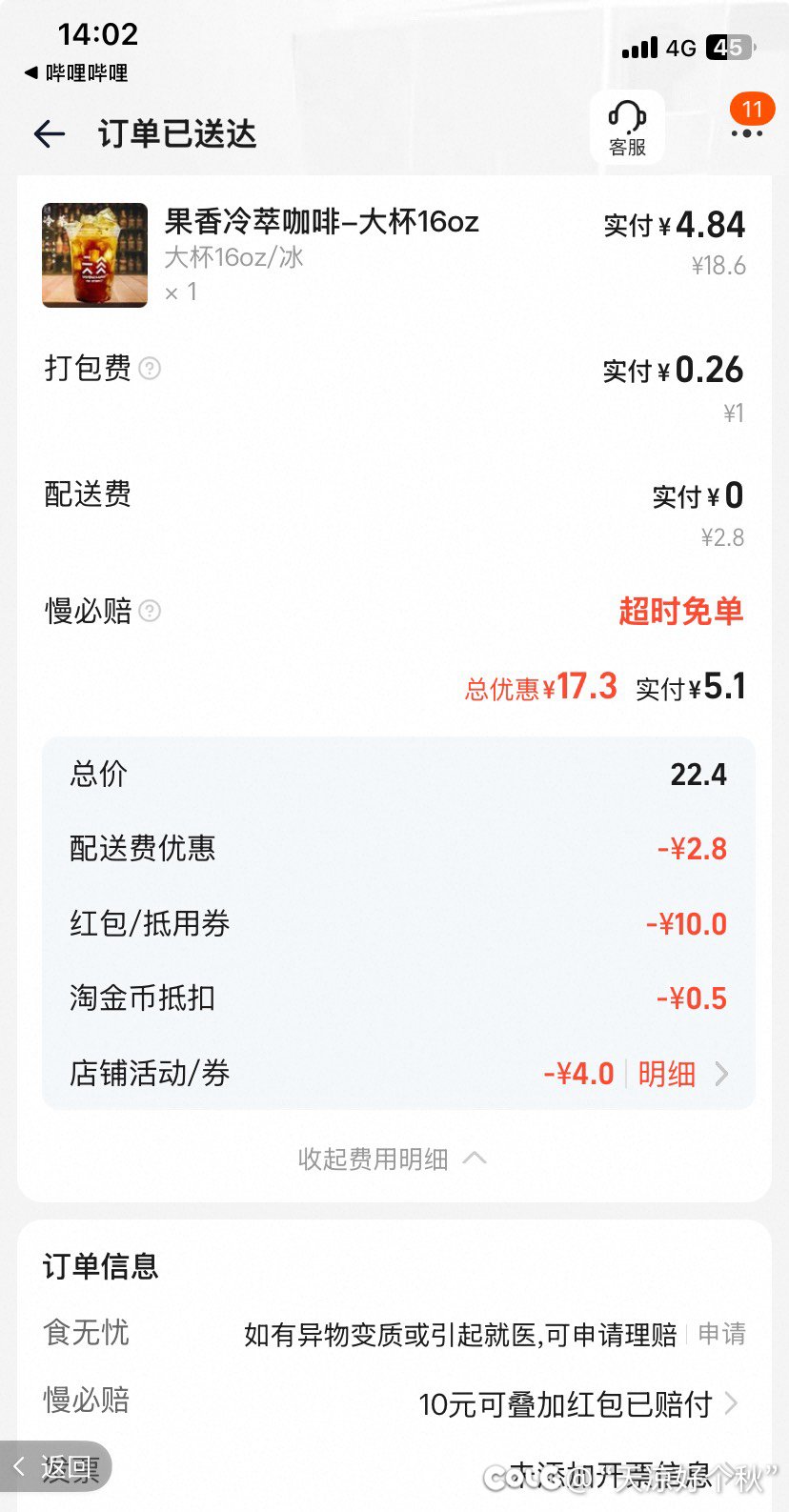Open the three-dot overflow menu
The width and height of the screenshot is (789, 1512).
[746, 132]
